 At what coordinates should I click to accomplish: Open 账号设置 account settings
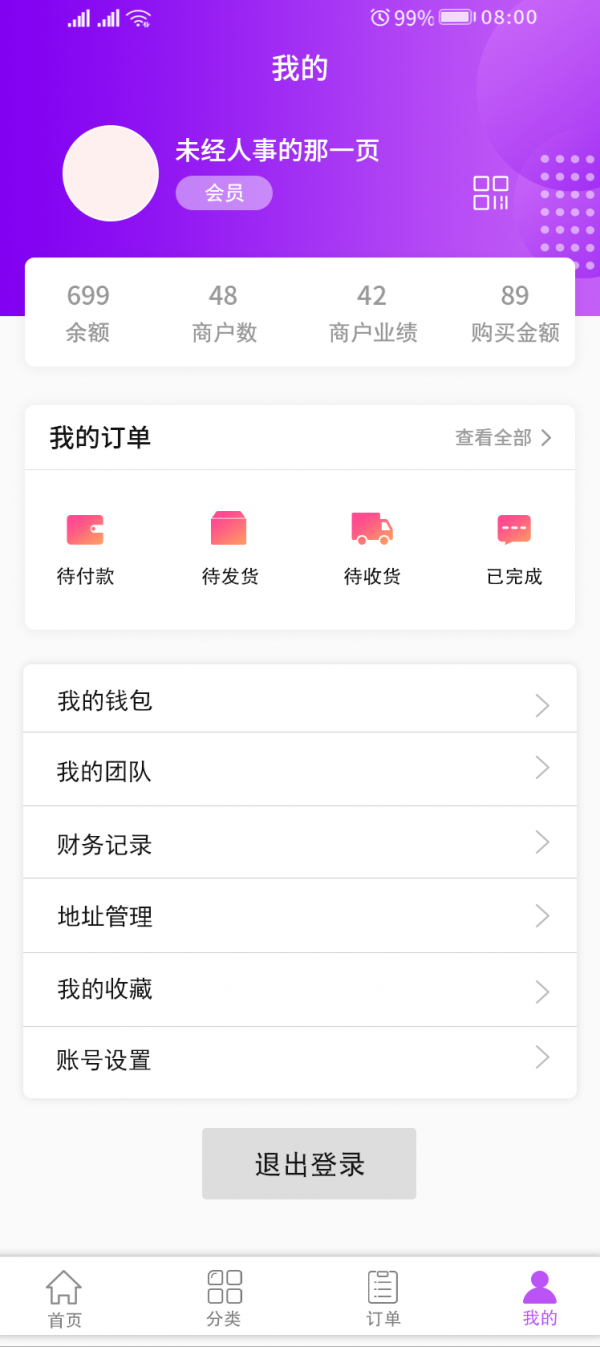point(300,1060)
